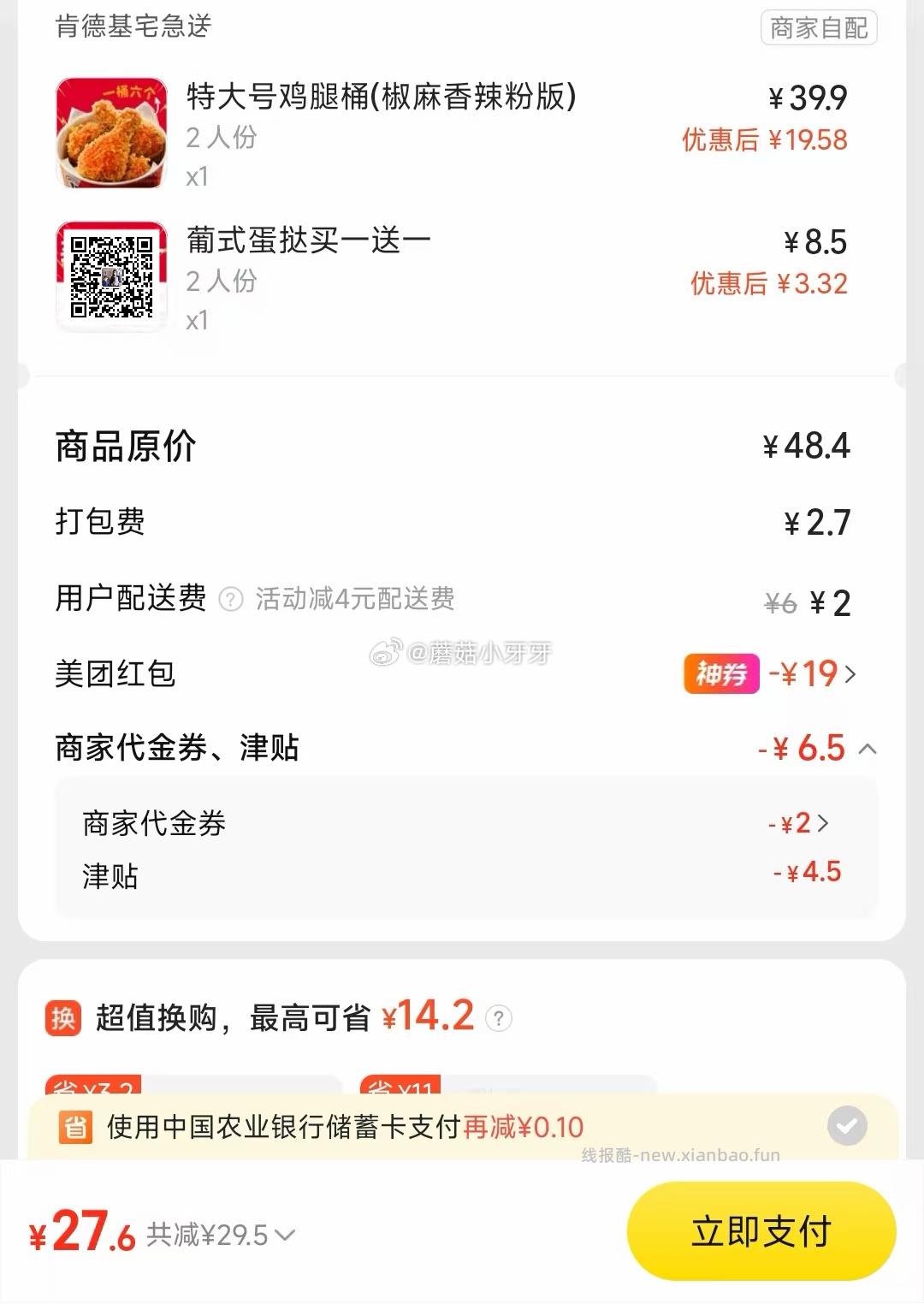Click the 神券 coupon badge
This screenshot has height=1304, width=924.
[721, 674]
